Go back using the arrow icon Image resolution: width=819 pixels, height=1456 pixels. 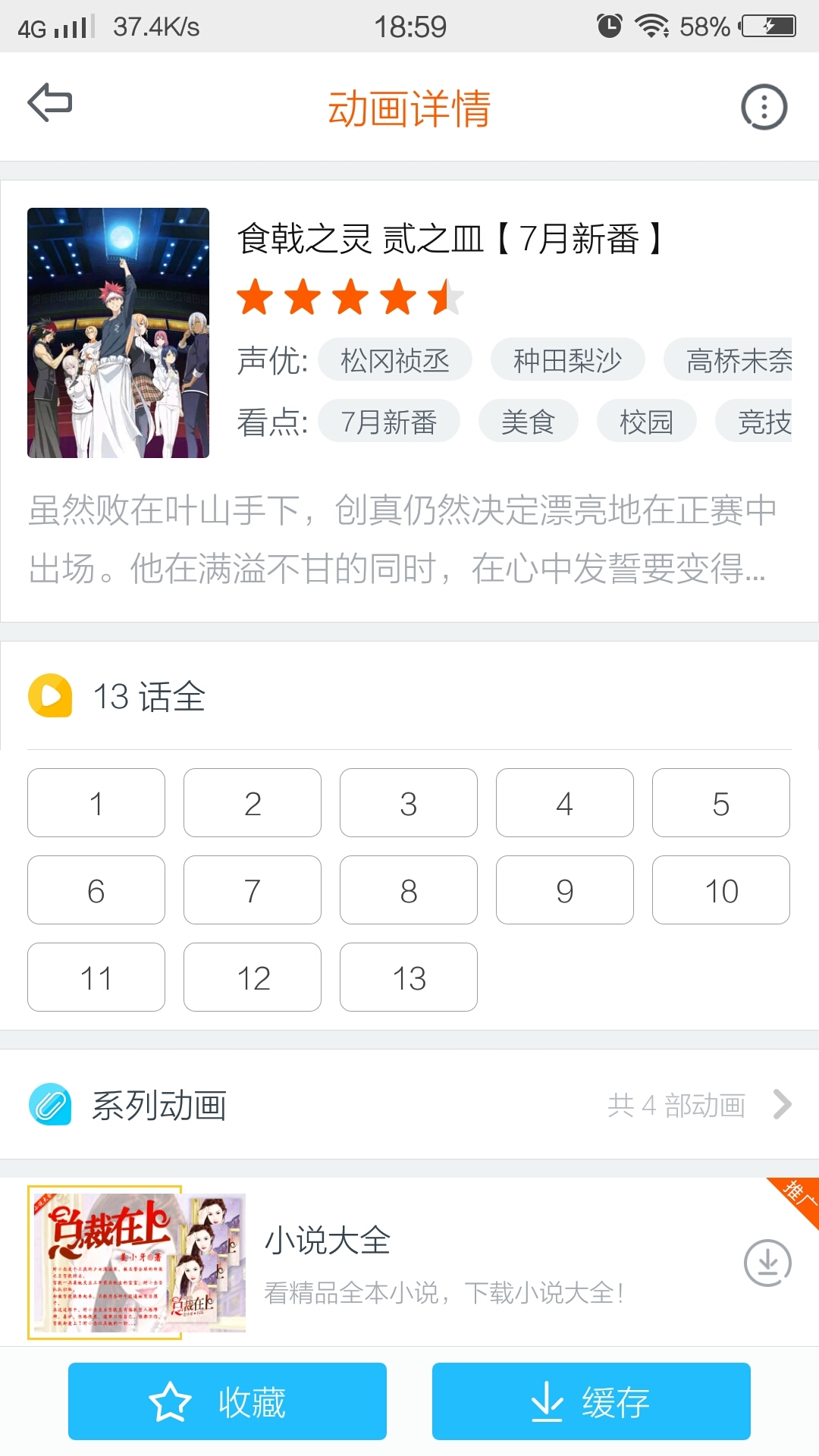pyautogui.click(x=50, y=102)
